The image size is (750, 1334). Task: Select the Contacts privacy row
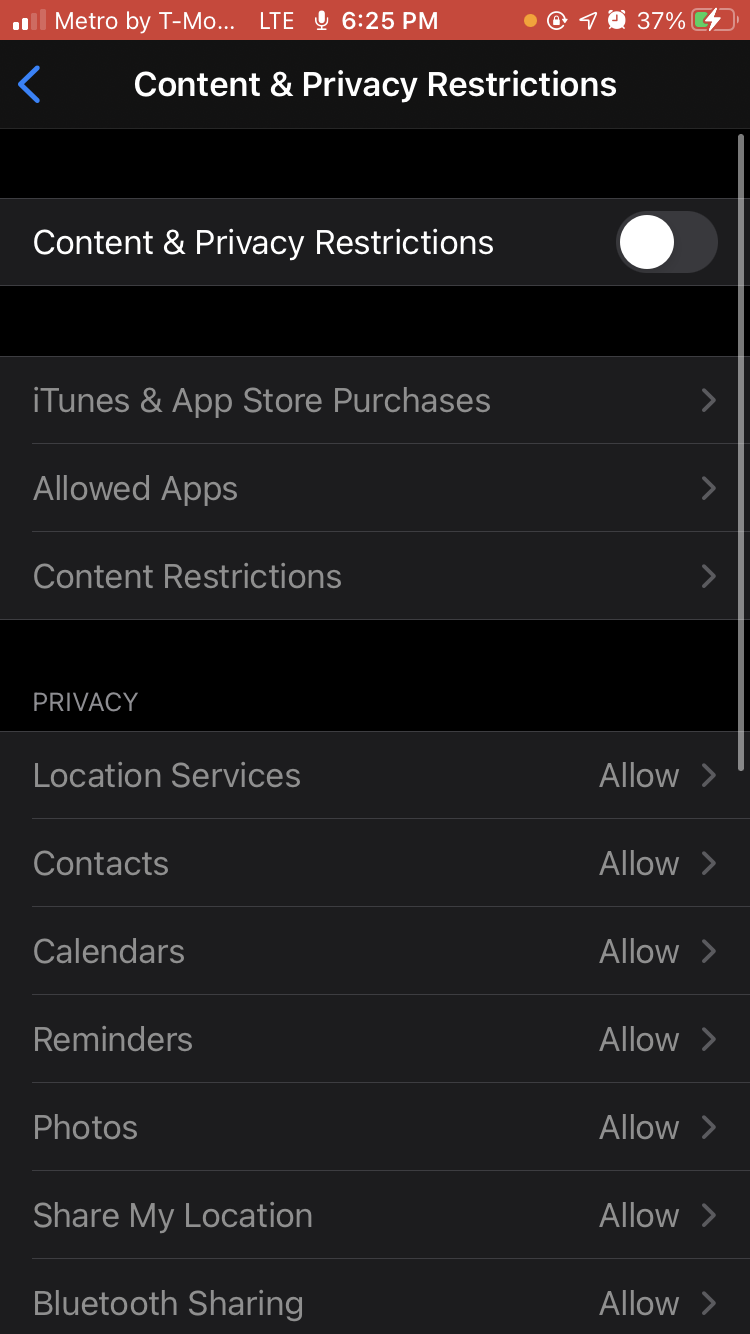click(x=375, y=864)
